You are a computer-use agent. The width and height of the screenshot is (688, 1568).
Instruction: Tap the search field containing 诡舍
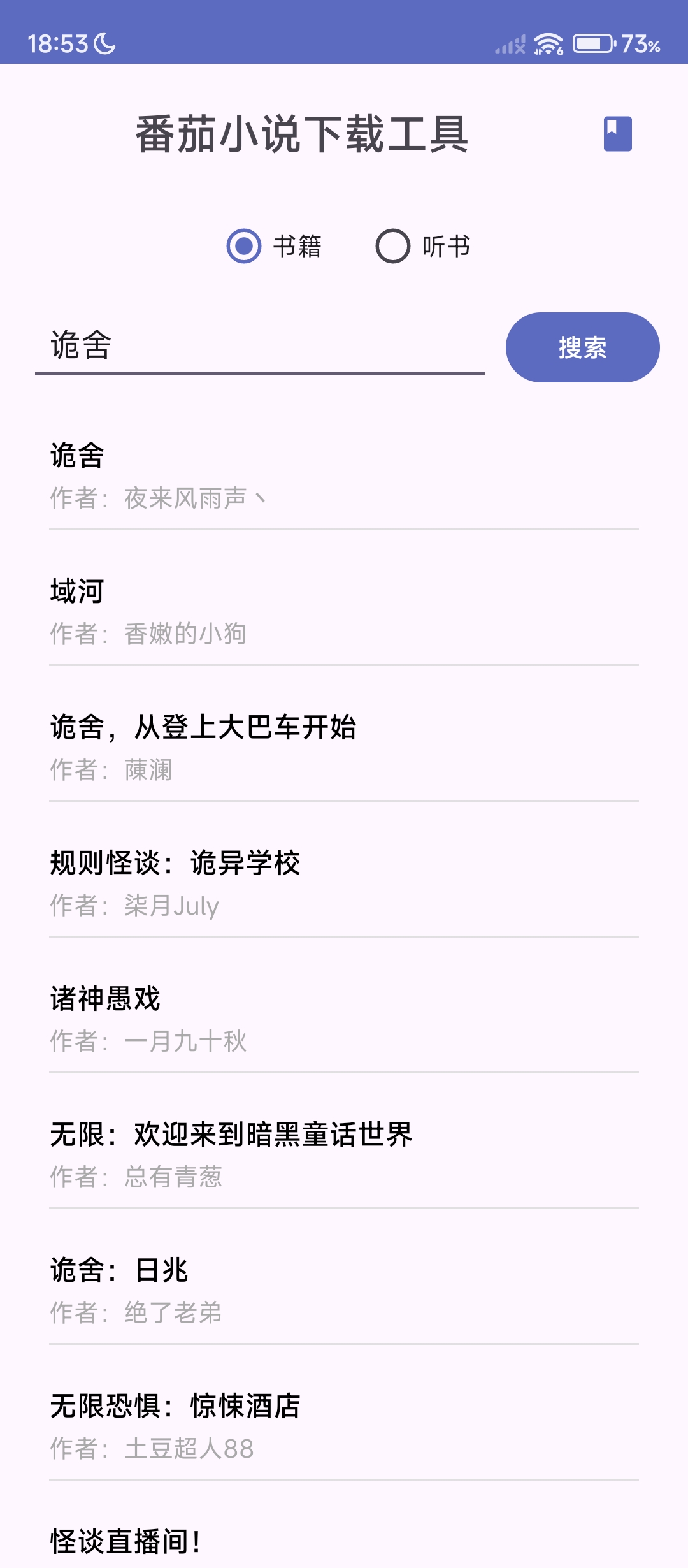[x=259, y=345]
